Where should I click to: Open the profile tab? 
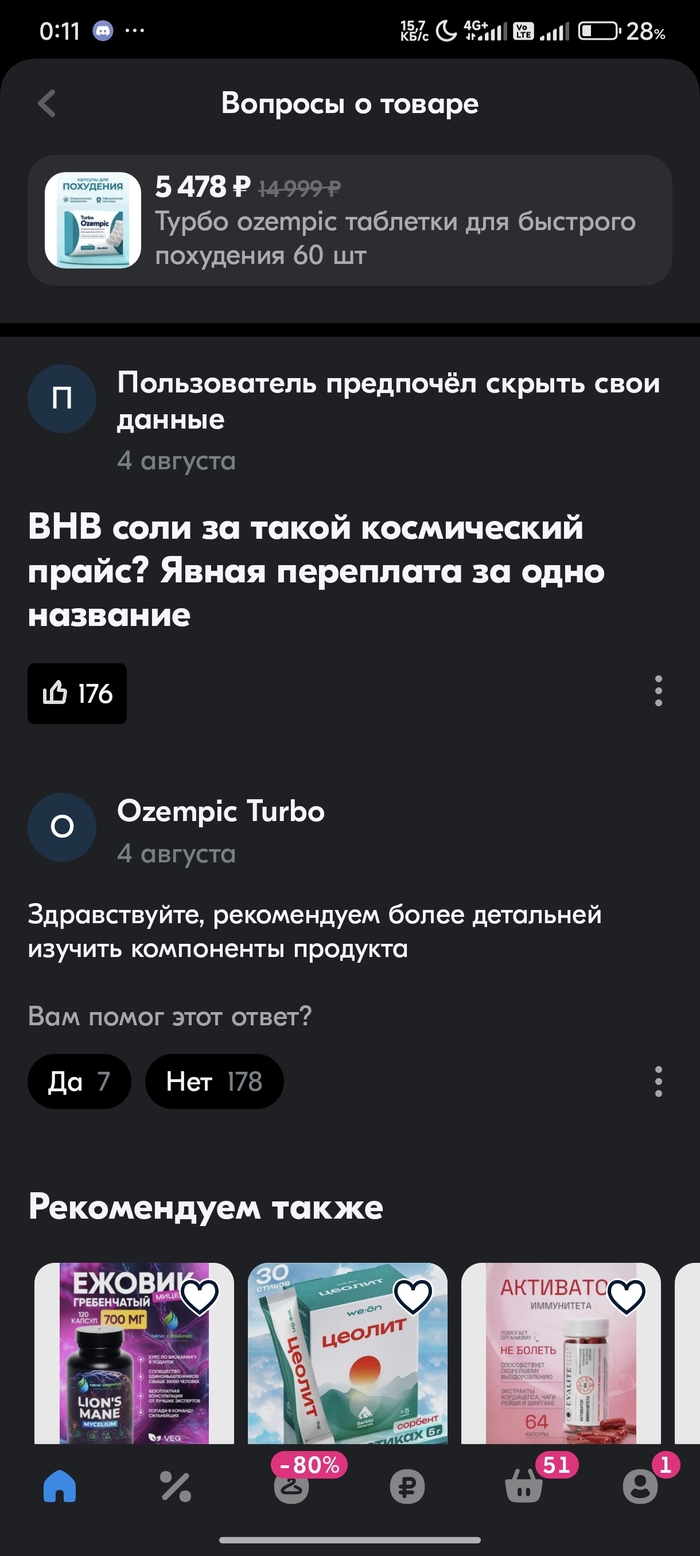[639, 1487]
